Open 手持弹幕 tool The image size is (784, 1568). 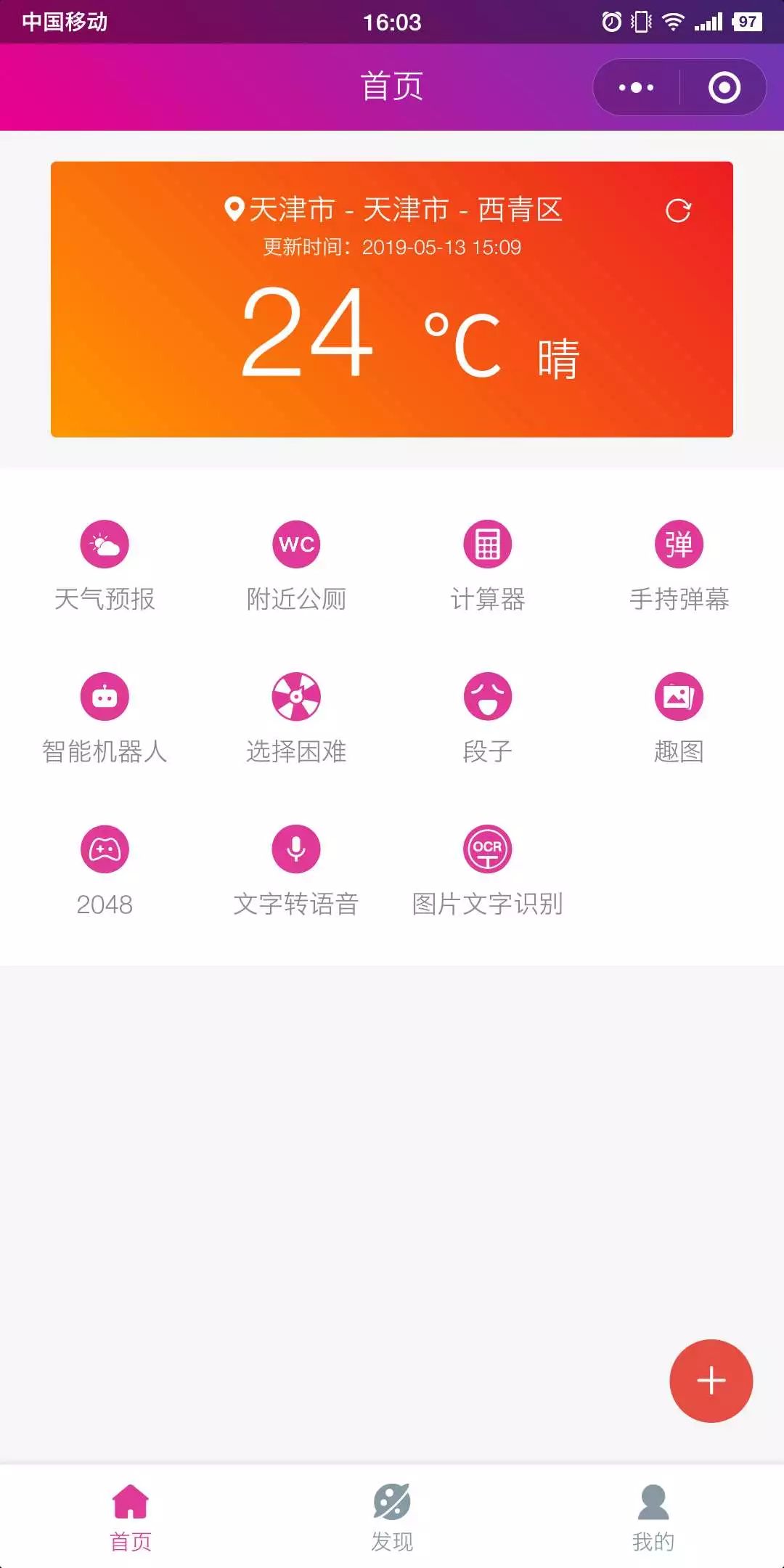[x=679, y=566]
